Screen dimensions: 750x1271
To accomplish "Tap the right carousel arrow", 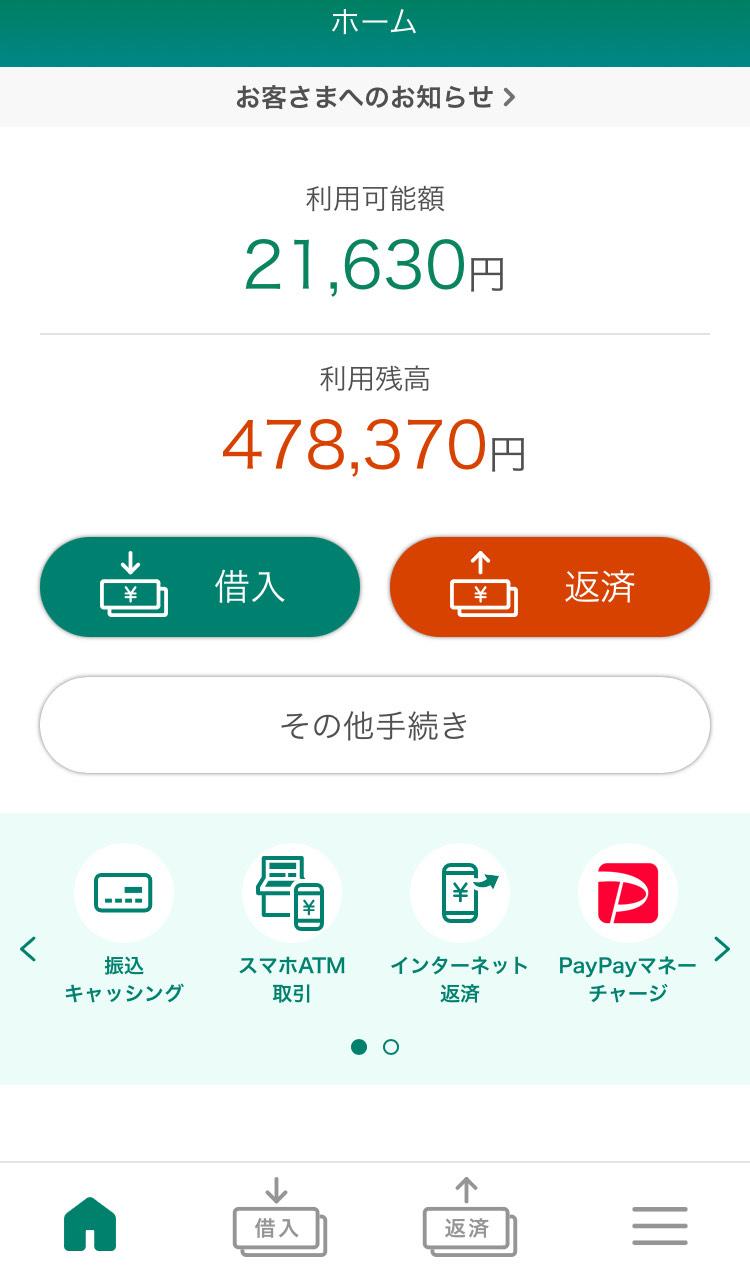I will (722, 949).
